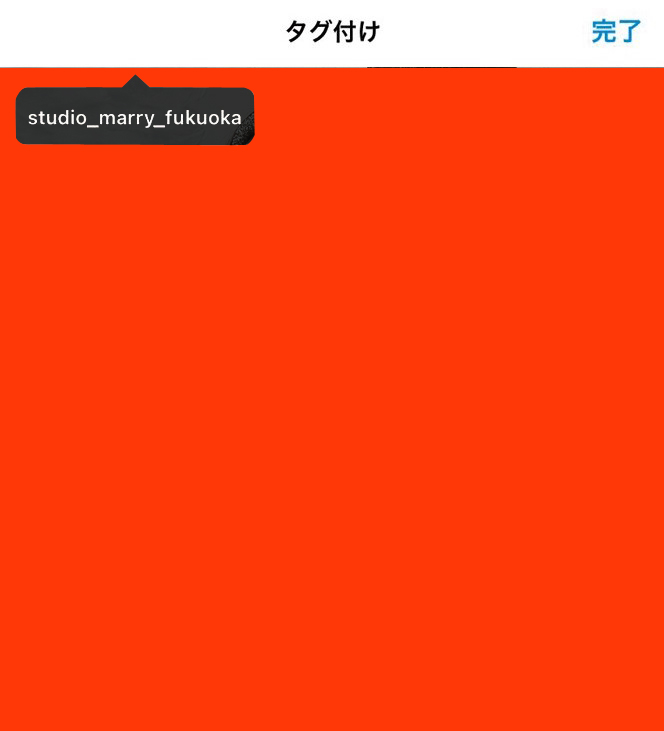Tap 完了 to finish tagging
Screen dimensions: 664x731
coord(616,32)
